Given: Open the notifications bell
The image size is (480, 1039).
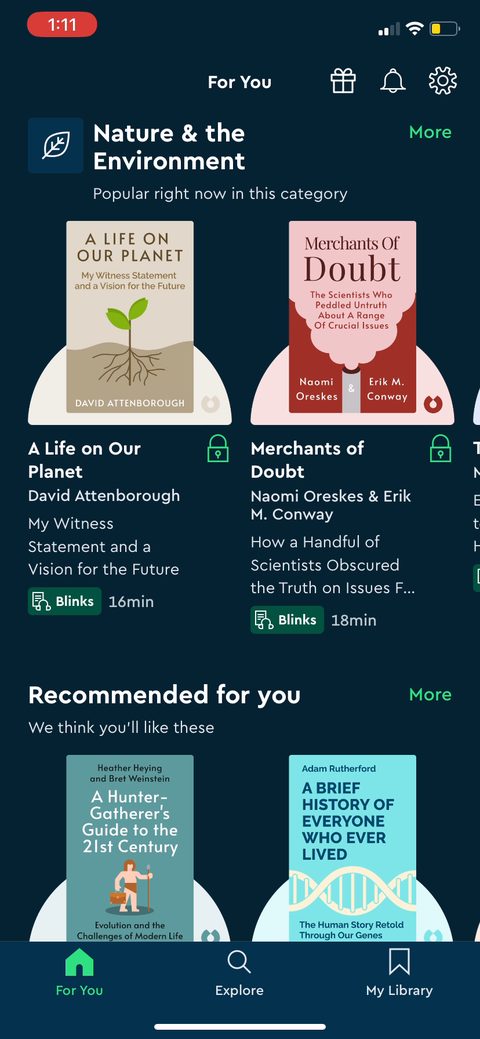Looking at the screenshot, I should [392, 82].
